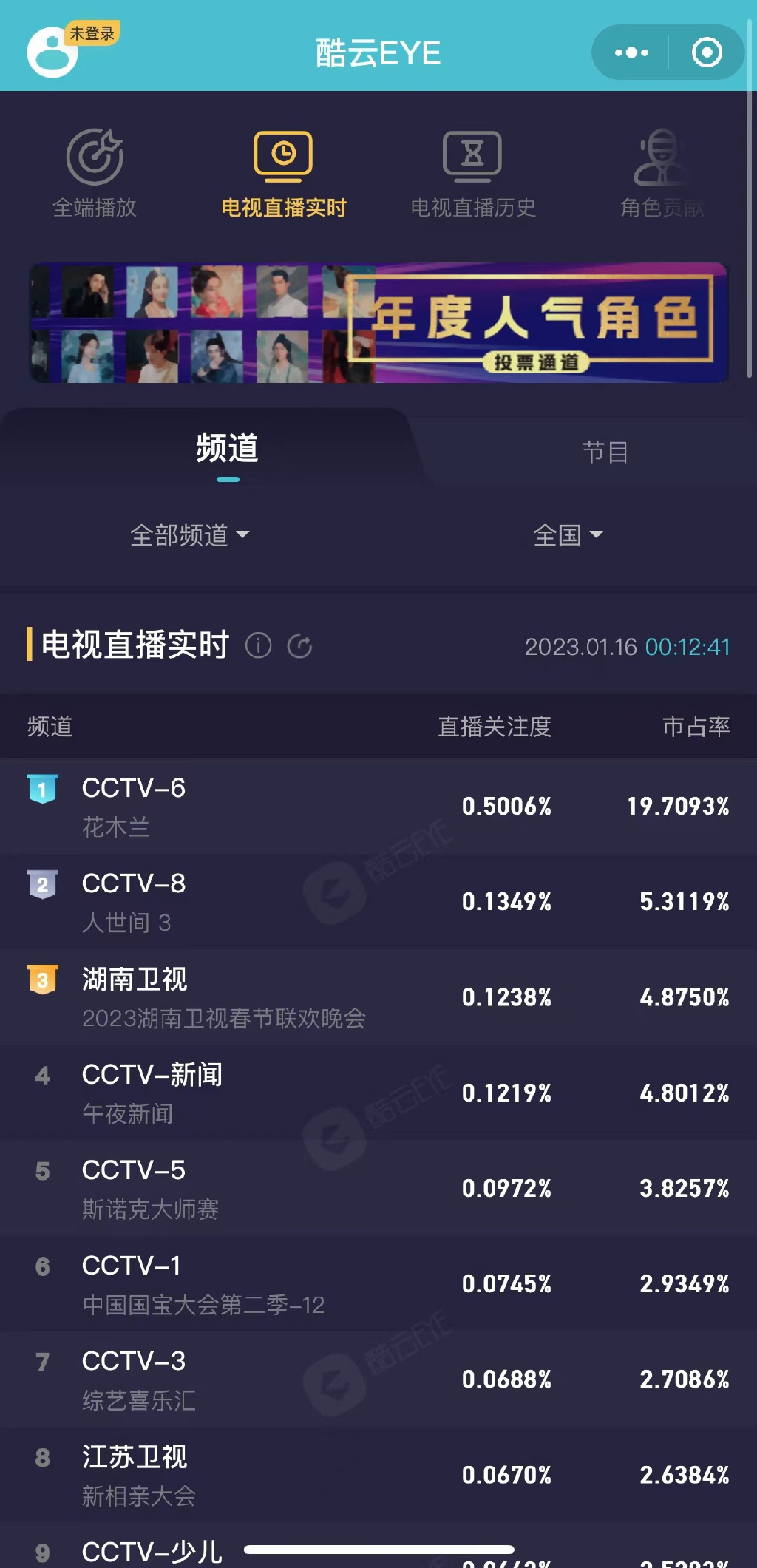
Task: Open 电视直播历史 section
Action: pos(472,173)
